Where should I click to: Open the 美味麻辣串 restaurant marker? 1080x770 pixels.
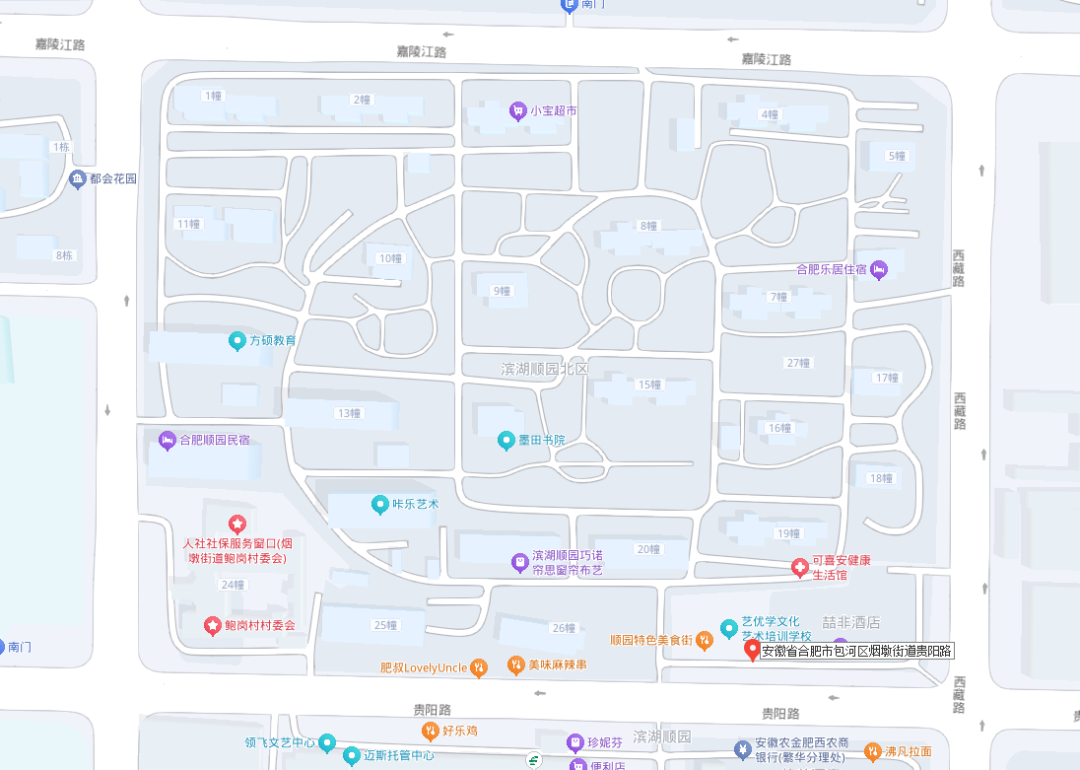516,664
